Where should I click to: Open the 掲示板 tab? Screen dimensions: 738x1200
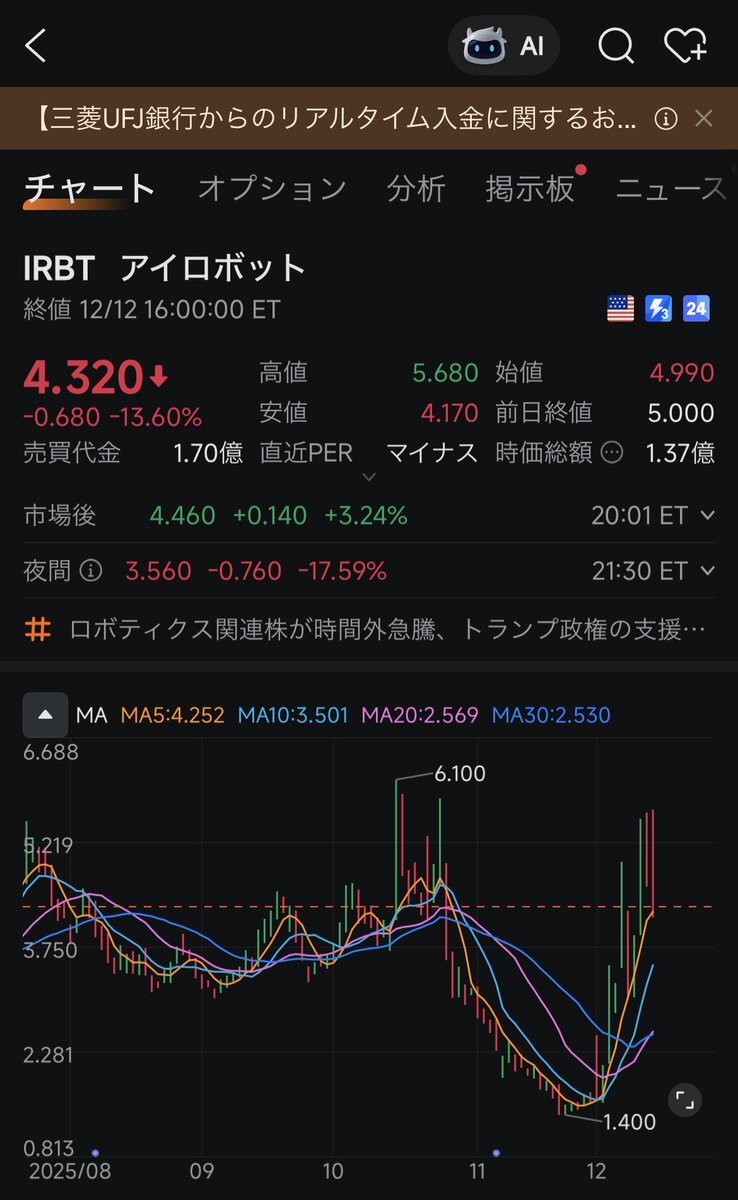click(x=530, y=188)
